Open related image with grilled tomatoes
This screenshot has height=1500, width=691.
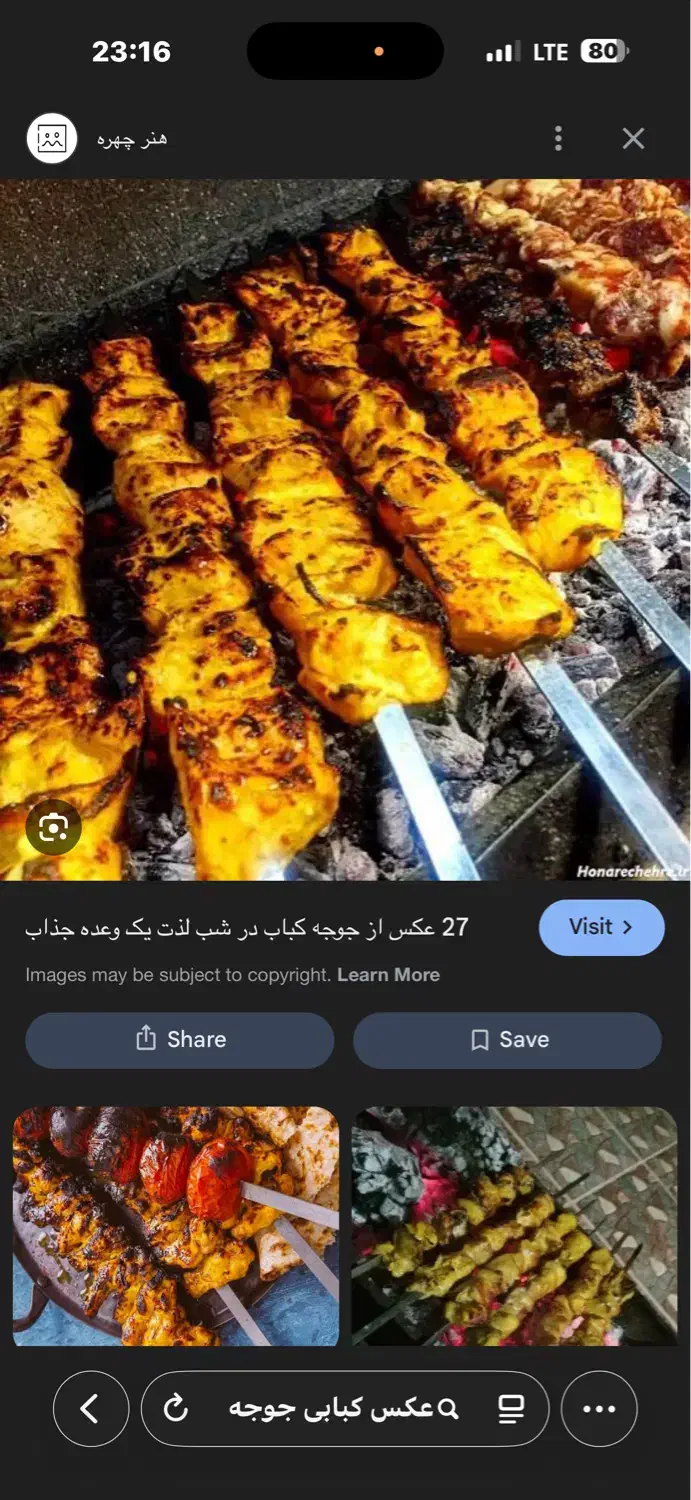click(x=176, y=1225)
